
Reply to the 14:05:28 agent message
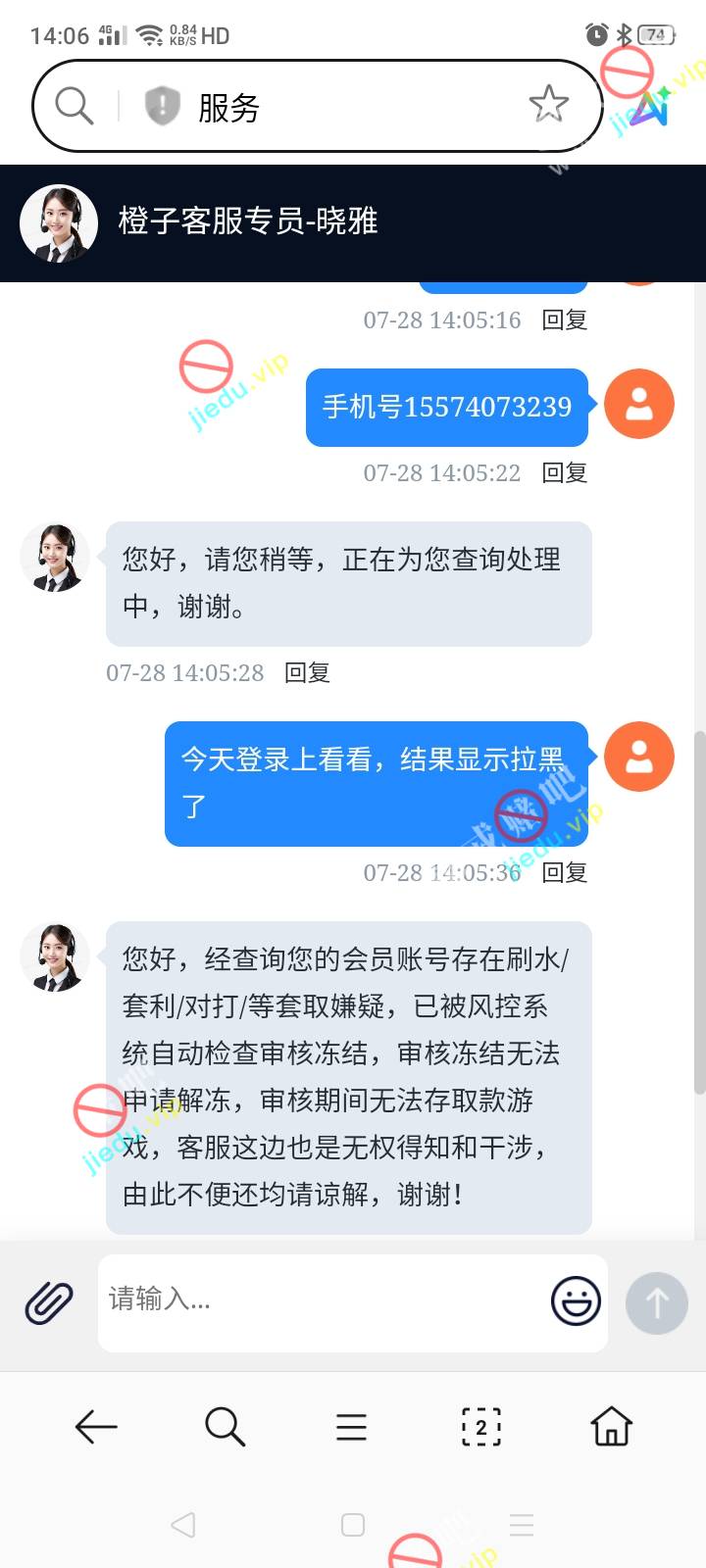307,672
